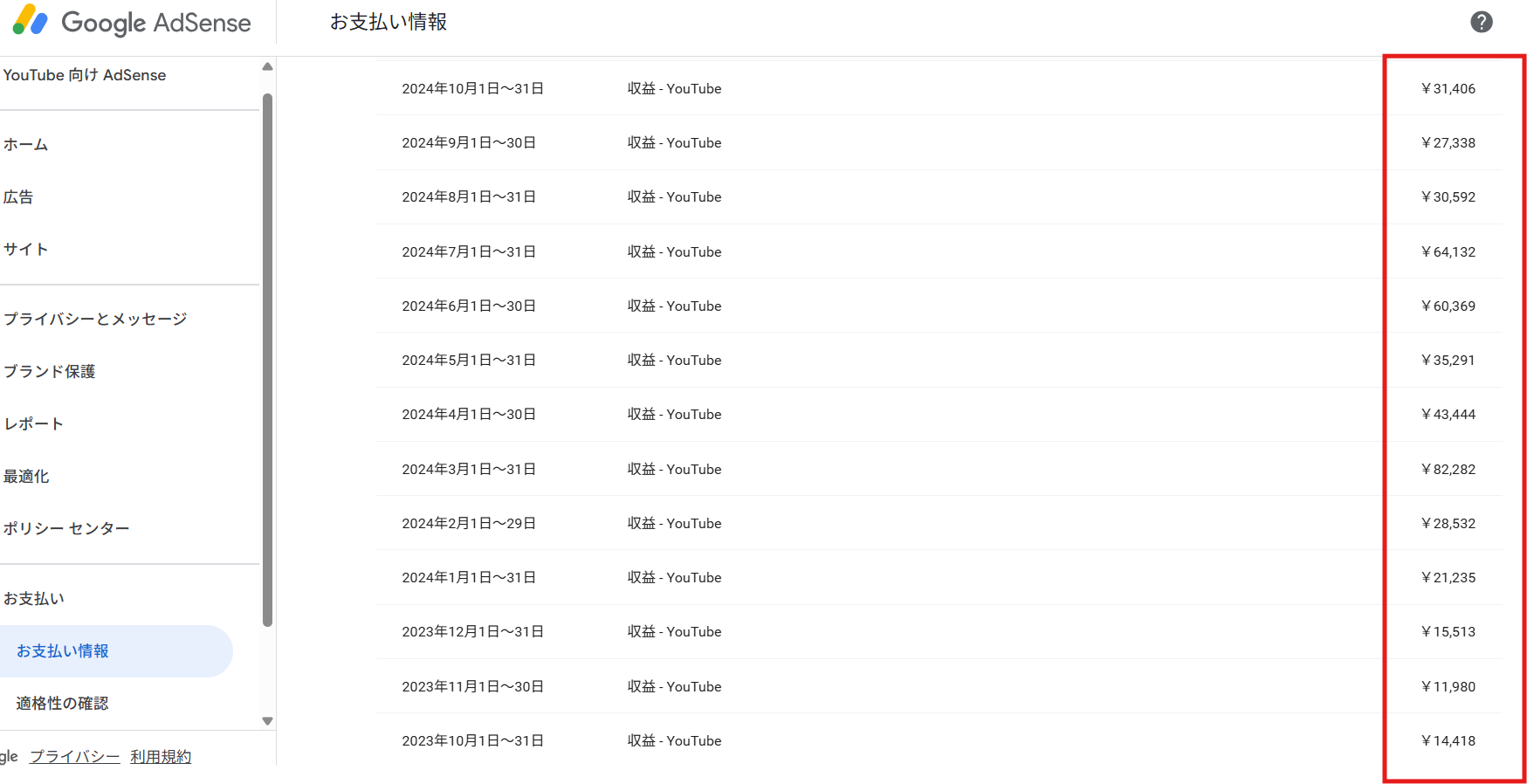This screenshot has height=784, width=1527.
Task: Open the 利用規約 footer link
Action: 161,757
